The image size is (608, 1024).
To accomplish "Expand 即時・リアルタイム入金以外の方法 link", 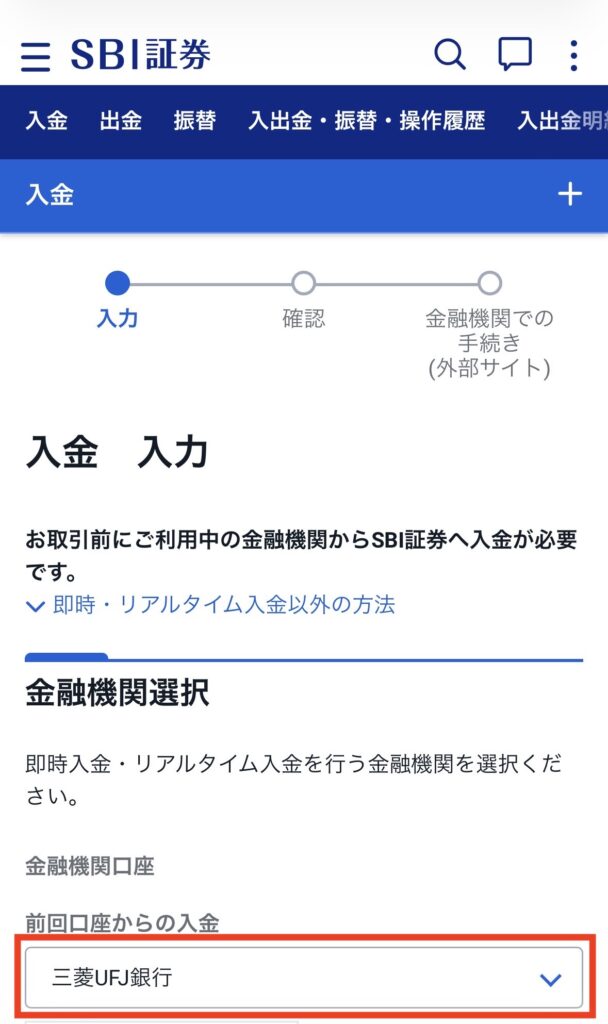I will click(210, 604).
